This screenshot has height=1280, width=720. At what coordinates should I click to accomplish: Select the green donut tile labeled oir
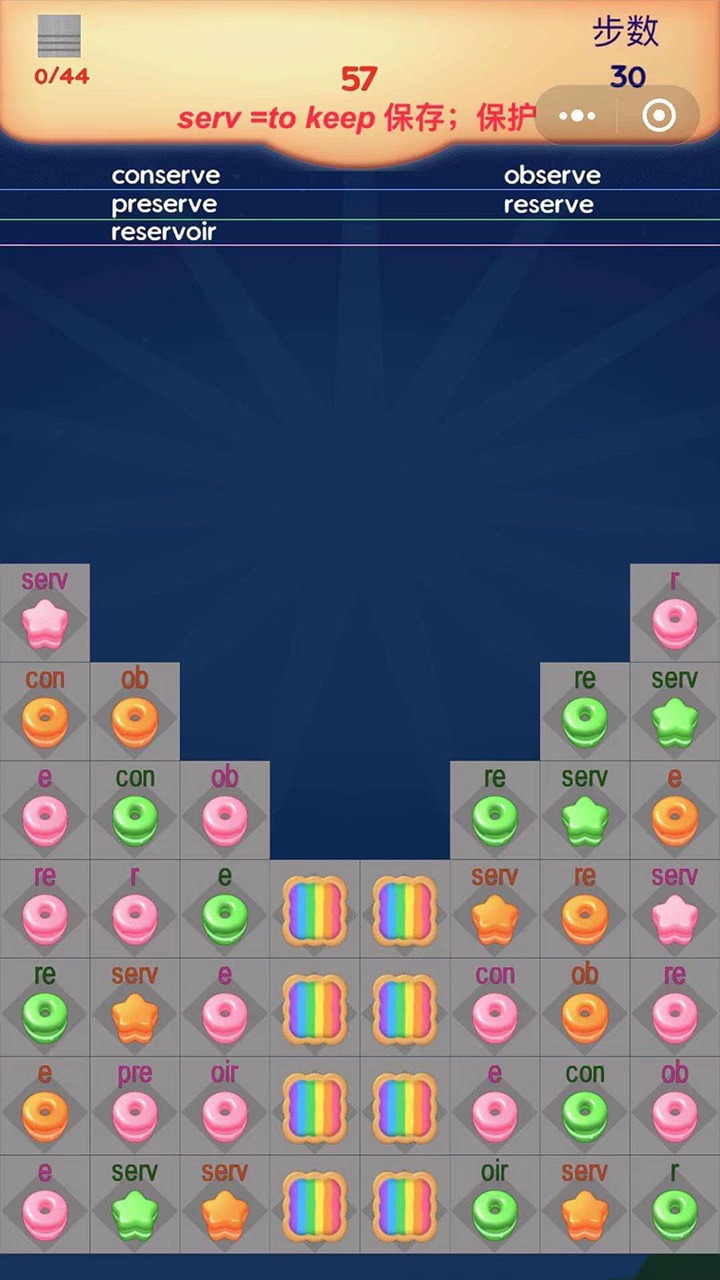click(x=495, y=1204)
